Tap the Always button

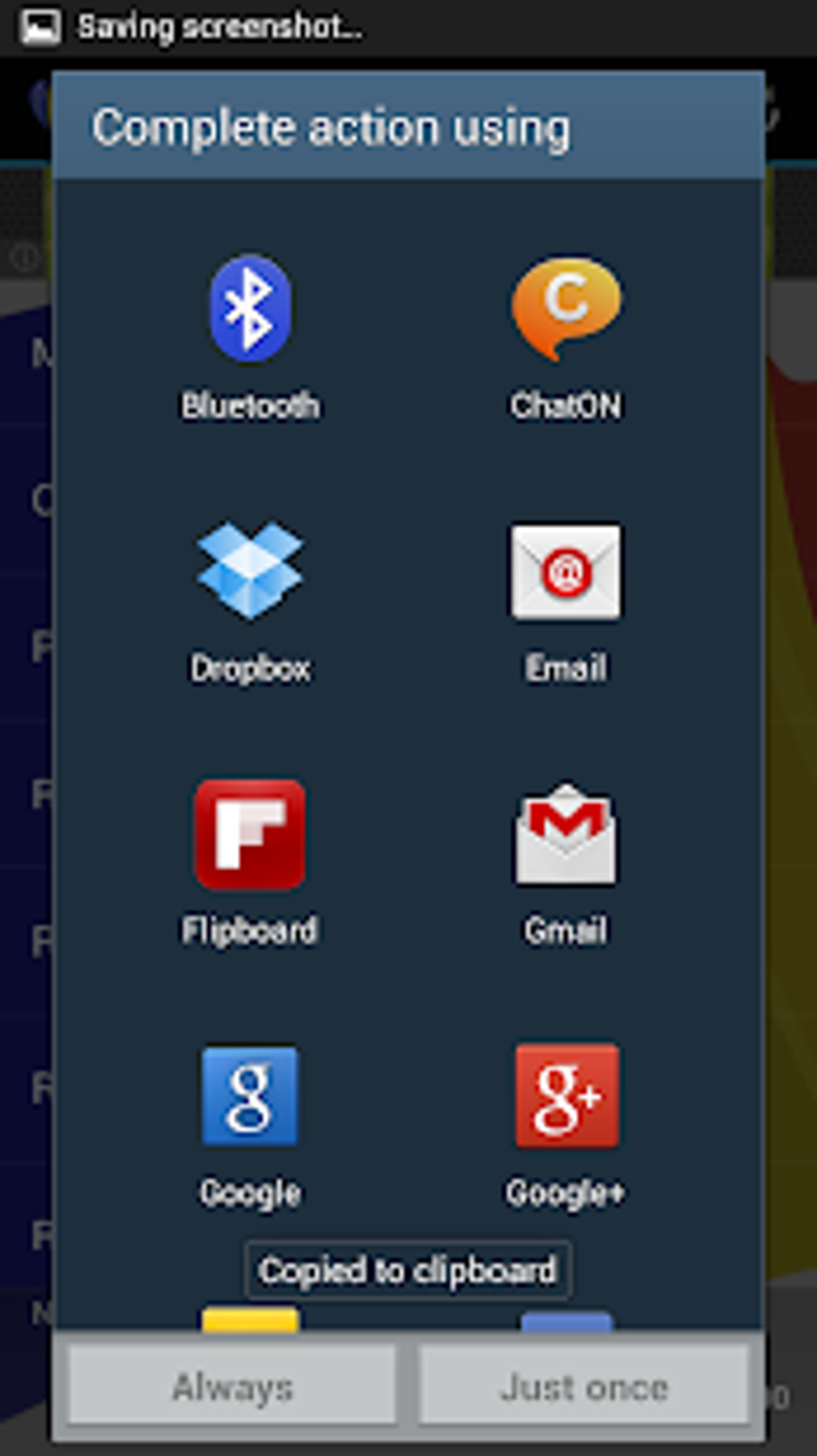pyautogui.click(x=232, y=1386)
